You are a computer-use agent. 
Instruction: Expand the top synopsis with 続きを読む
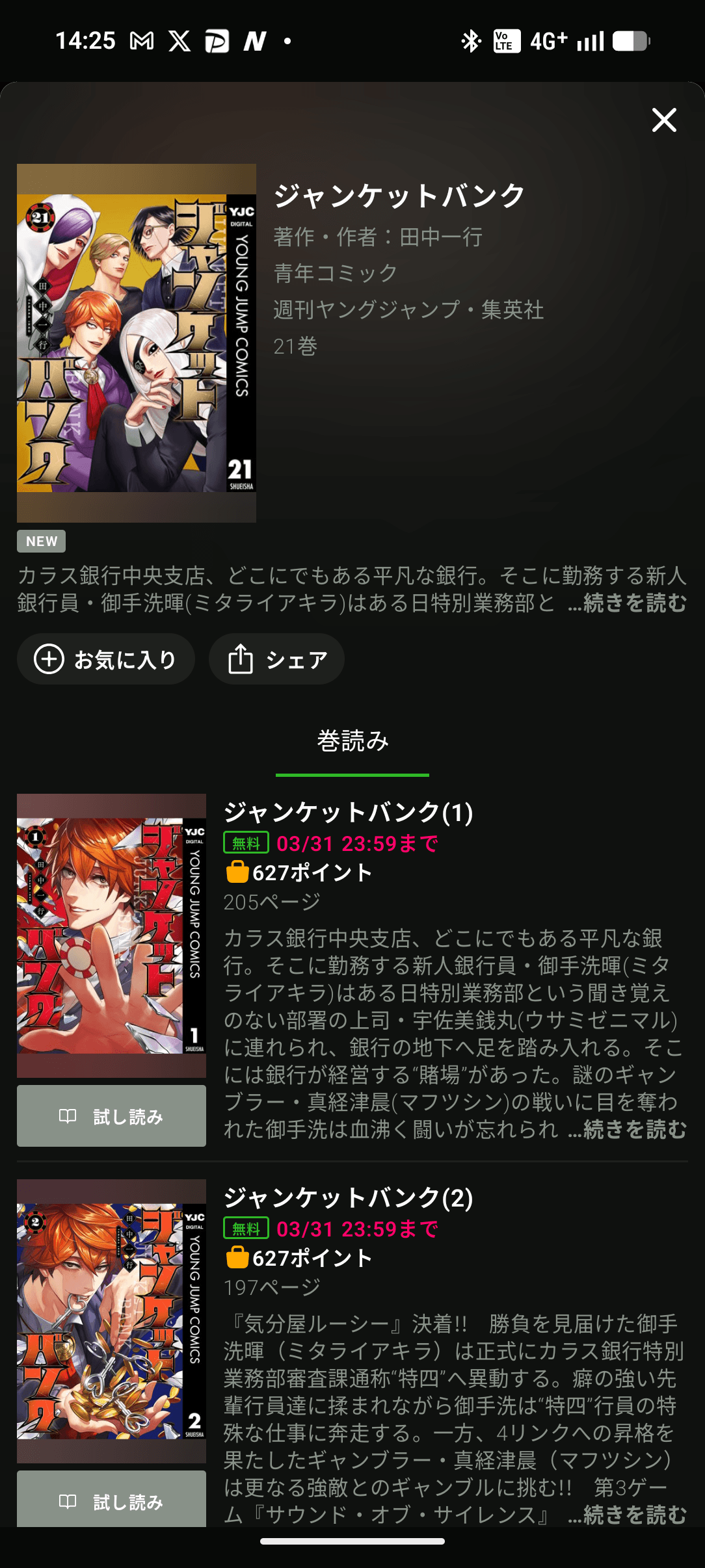[628, 603]
